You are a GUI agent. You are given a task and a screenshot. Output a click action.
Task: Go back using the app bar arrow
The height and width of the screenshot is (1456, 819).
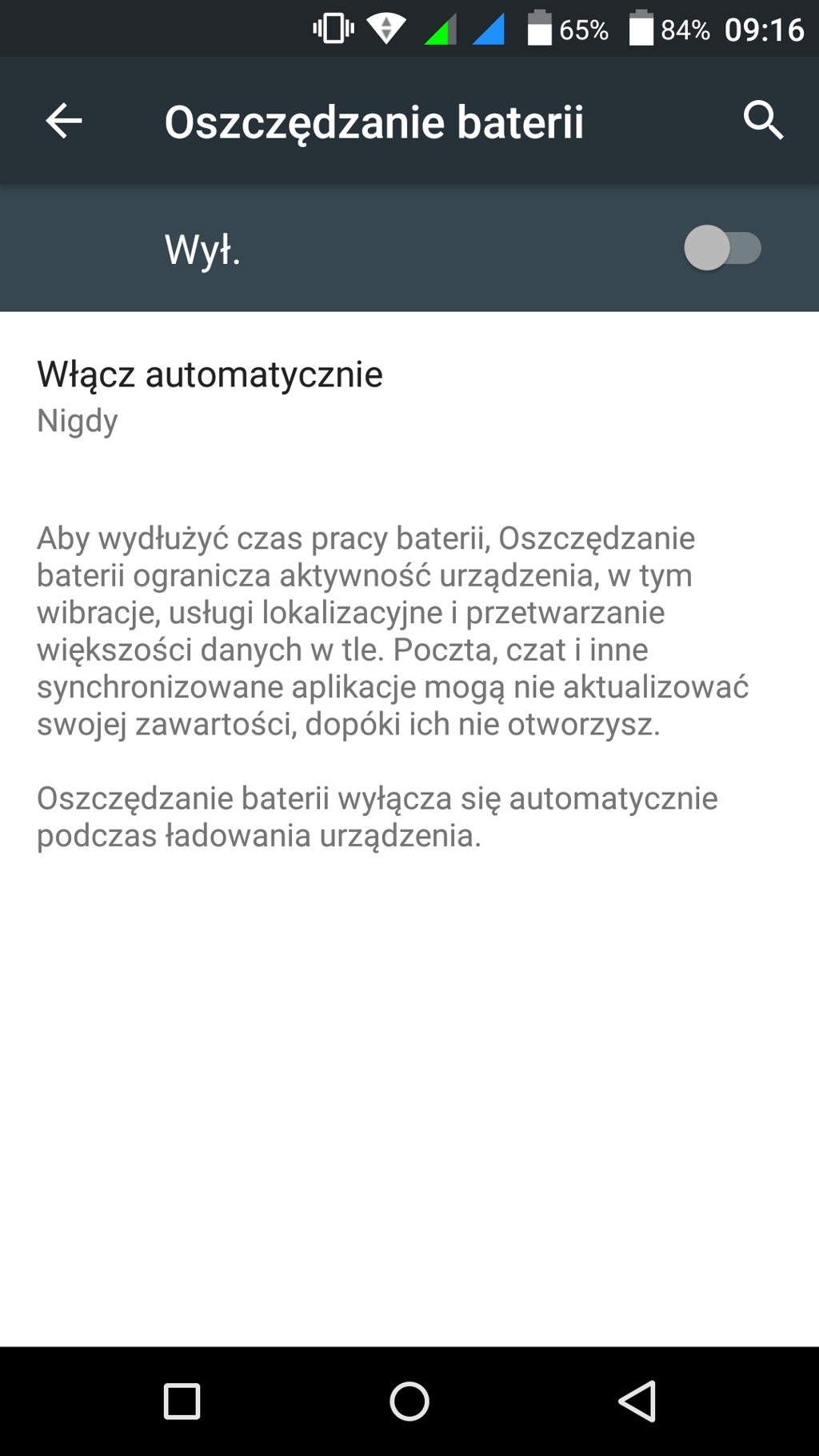[x=64, y=122]
